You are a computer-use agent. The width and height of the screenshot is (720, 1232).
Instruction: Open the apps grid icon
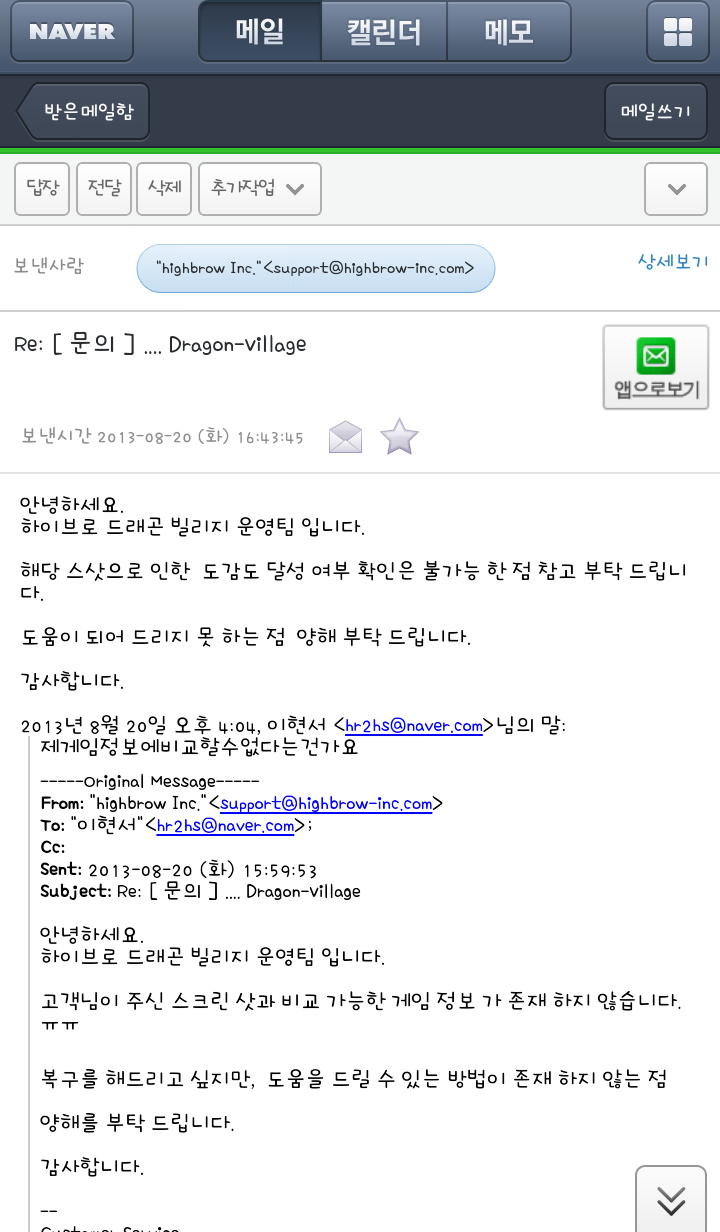coord(677,31)
